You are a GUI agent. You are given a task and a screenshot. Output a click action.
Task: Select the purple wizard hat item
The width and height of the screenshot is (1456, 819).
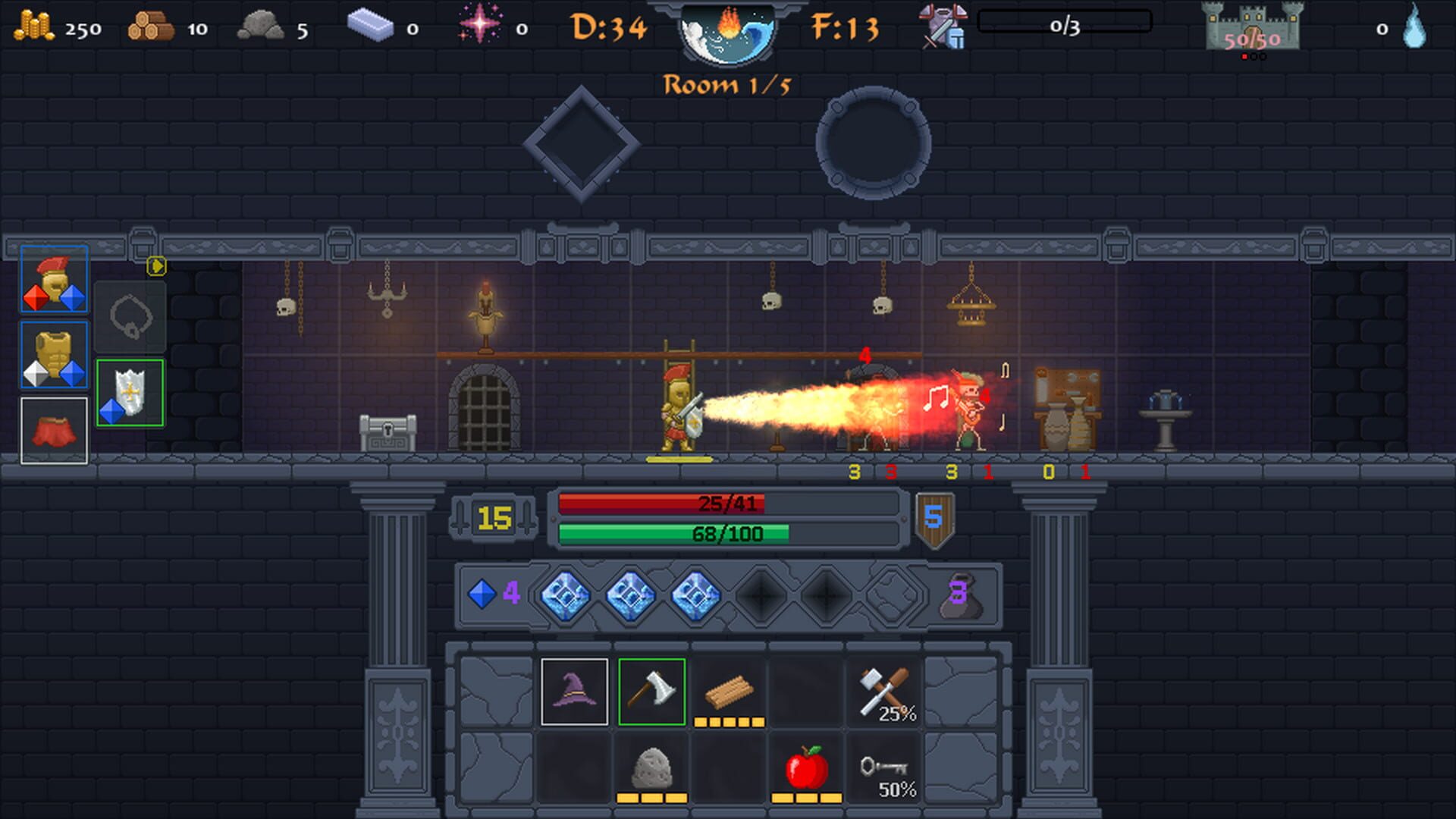tap(574, 692)
